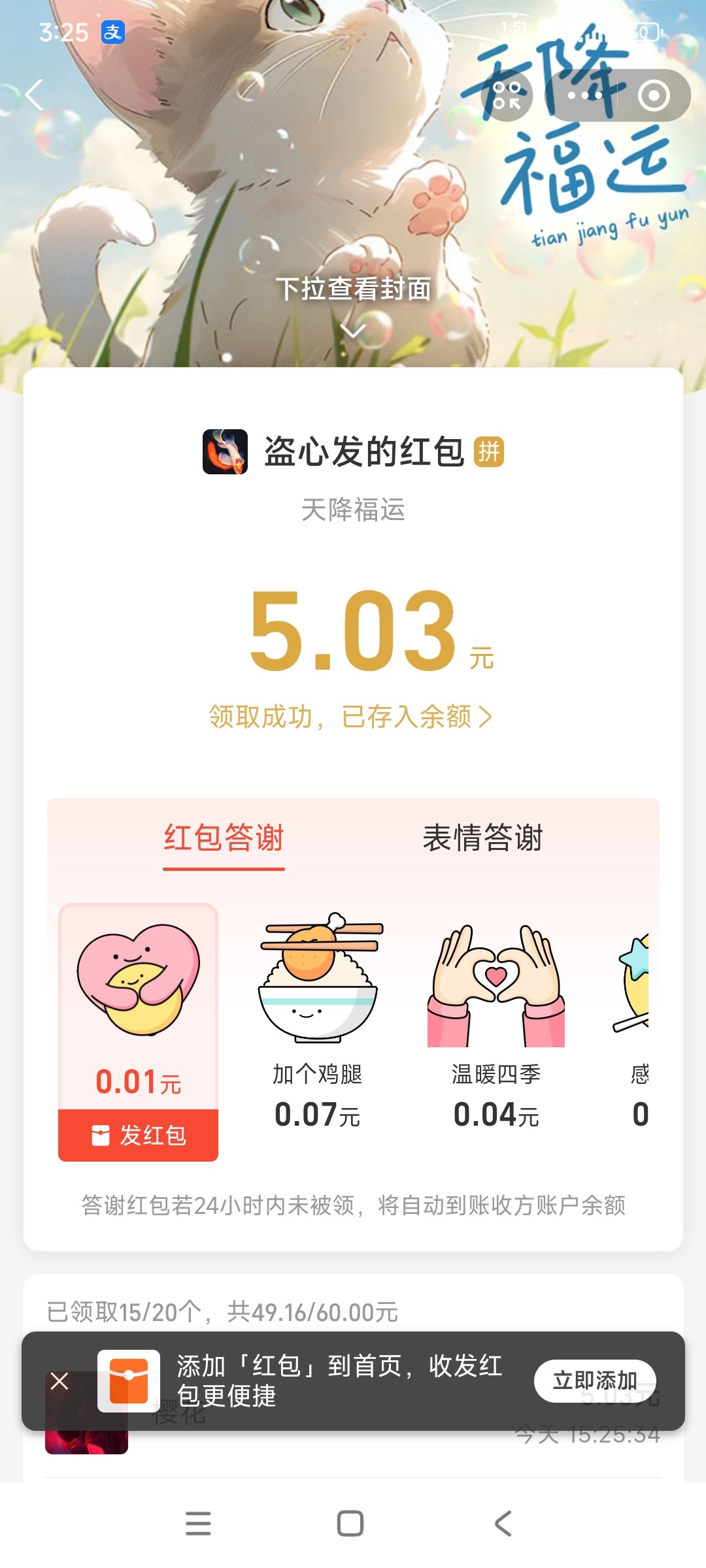This screenshot has width=706, height=1568.
Task: Dismiss the add 红包 to home page banner
Action: [x=59, y=1380]
